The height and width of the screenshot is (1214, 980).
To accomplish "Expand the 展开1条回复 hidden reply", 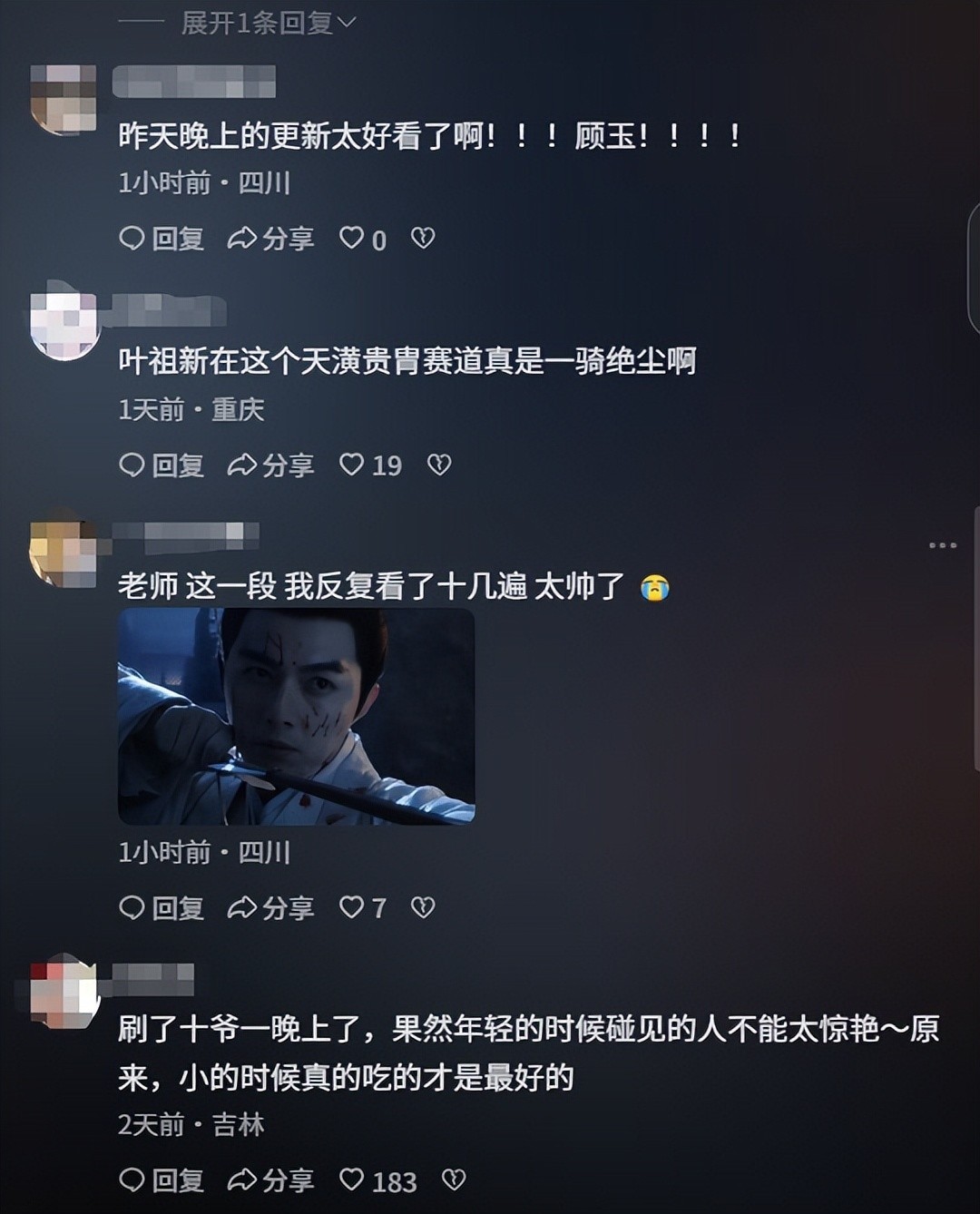I will click(x=268, y=23).
